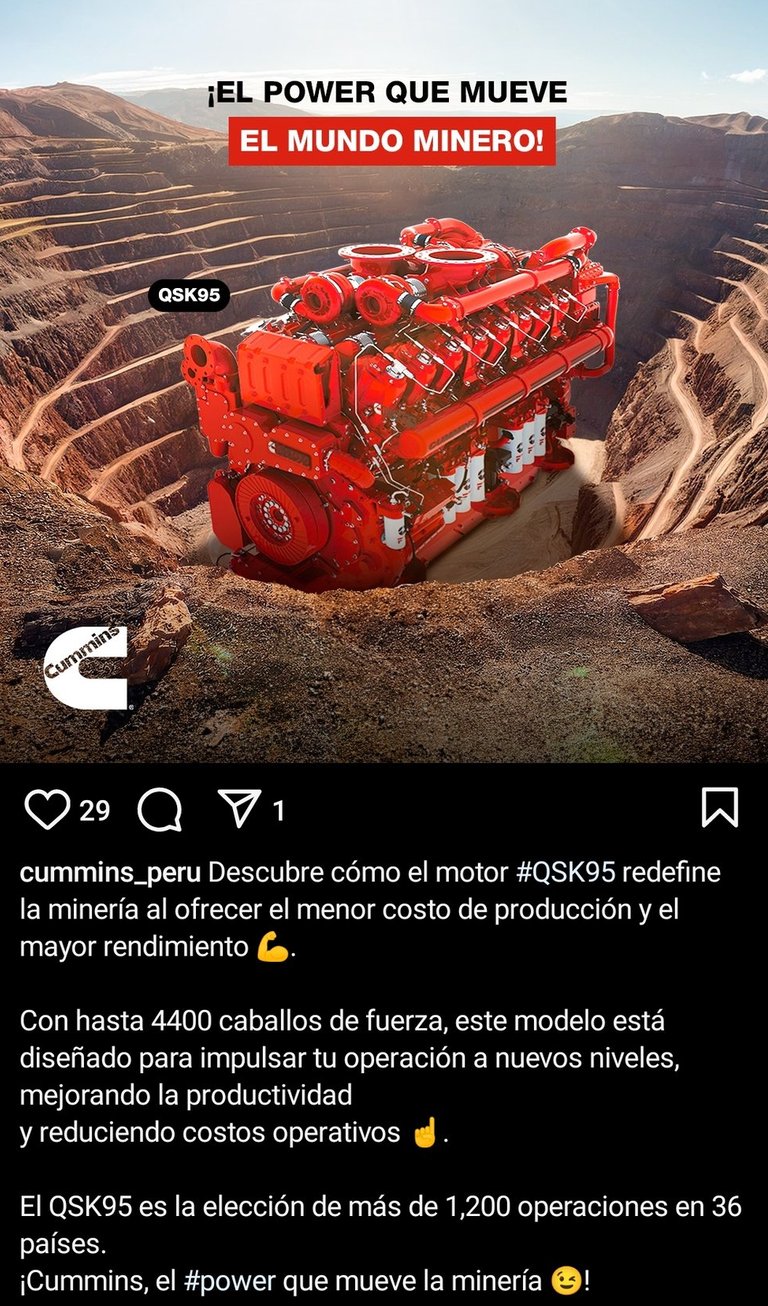Share this post via paper plane icon

click(240, 809)
